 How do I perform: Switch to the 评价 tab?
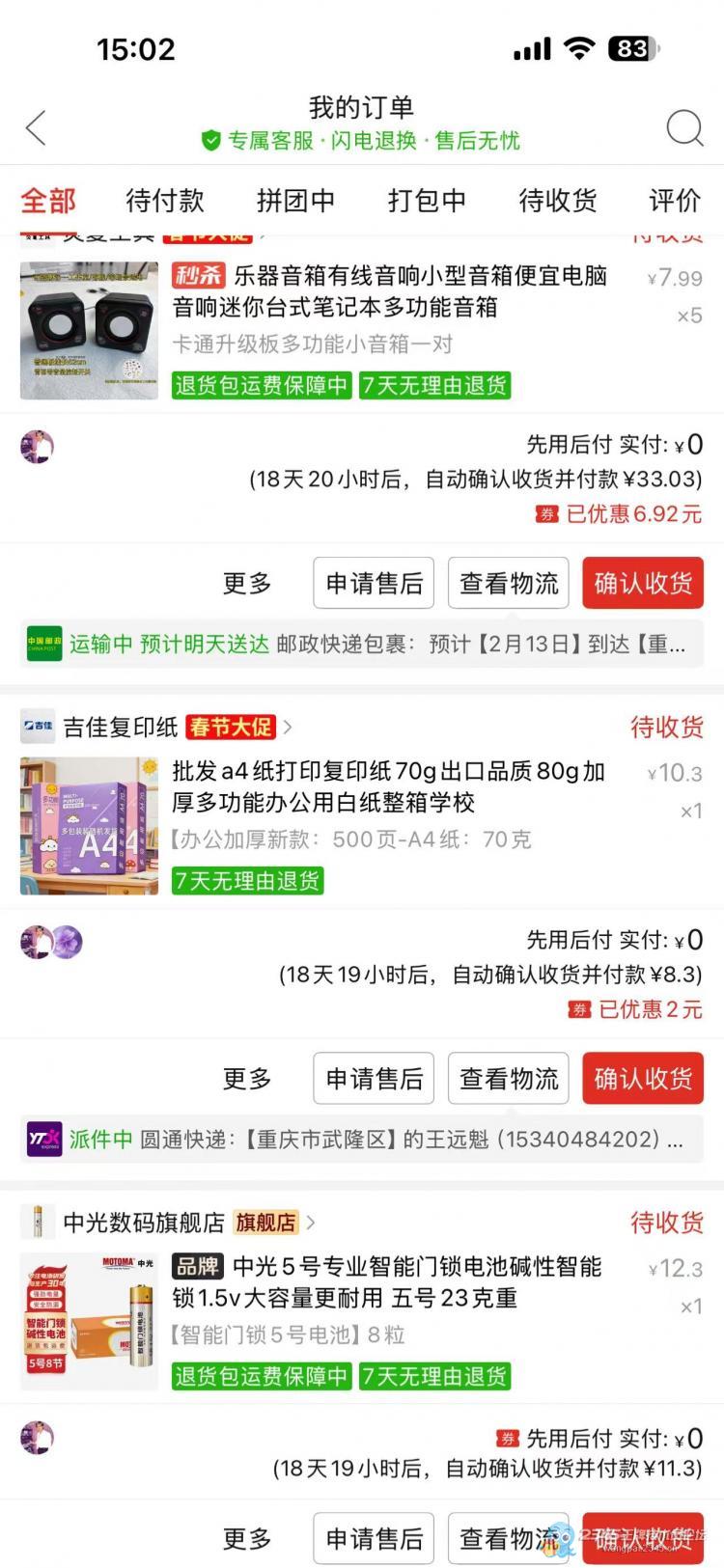click(x=674, y=201)
